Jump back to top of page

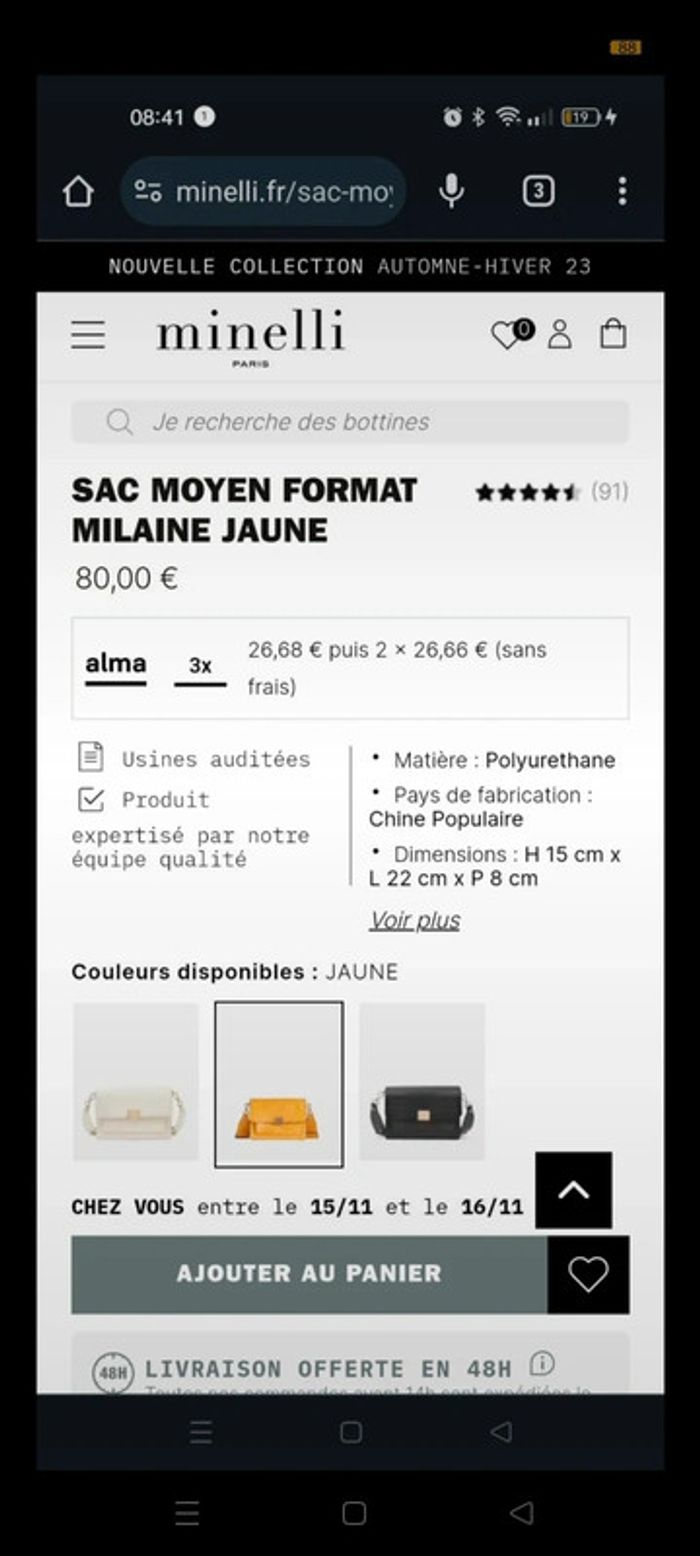click(x=573, y=1190)
